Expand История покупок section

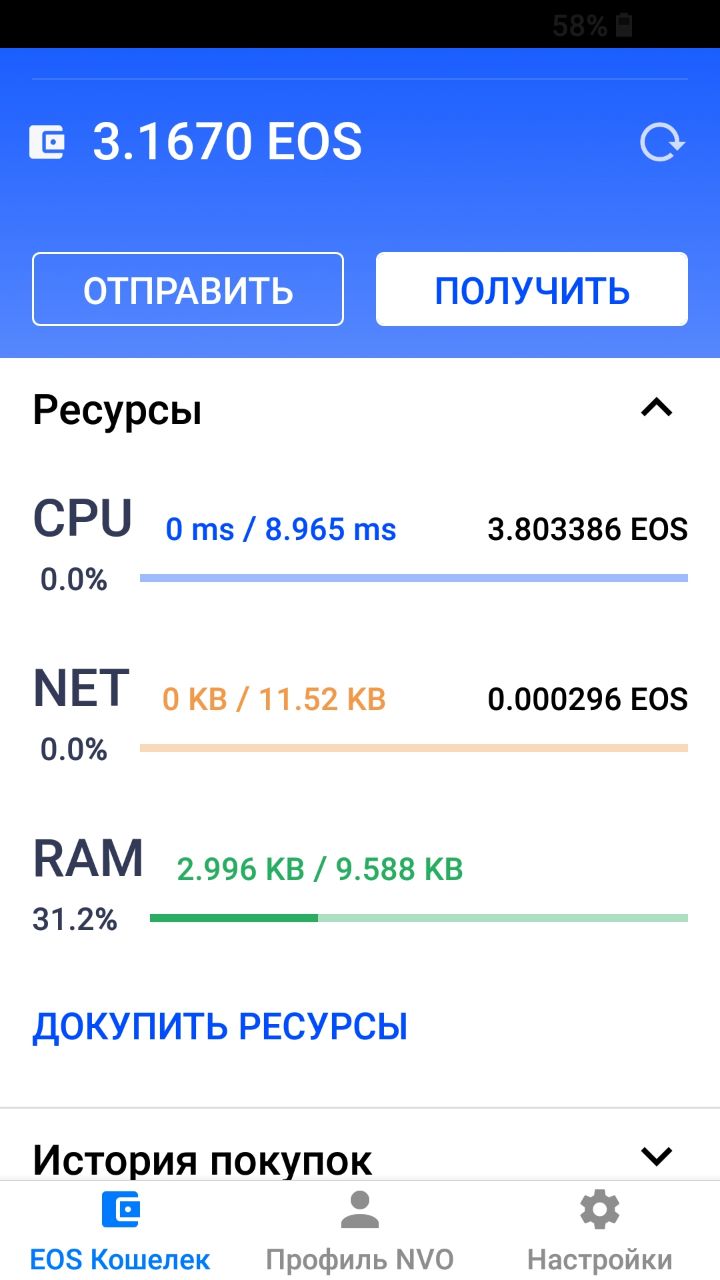point(657,1157)
